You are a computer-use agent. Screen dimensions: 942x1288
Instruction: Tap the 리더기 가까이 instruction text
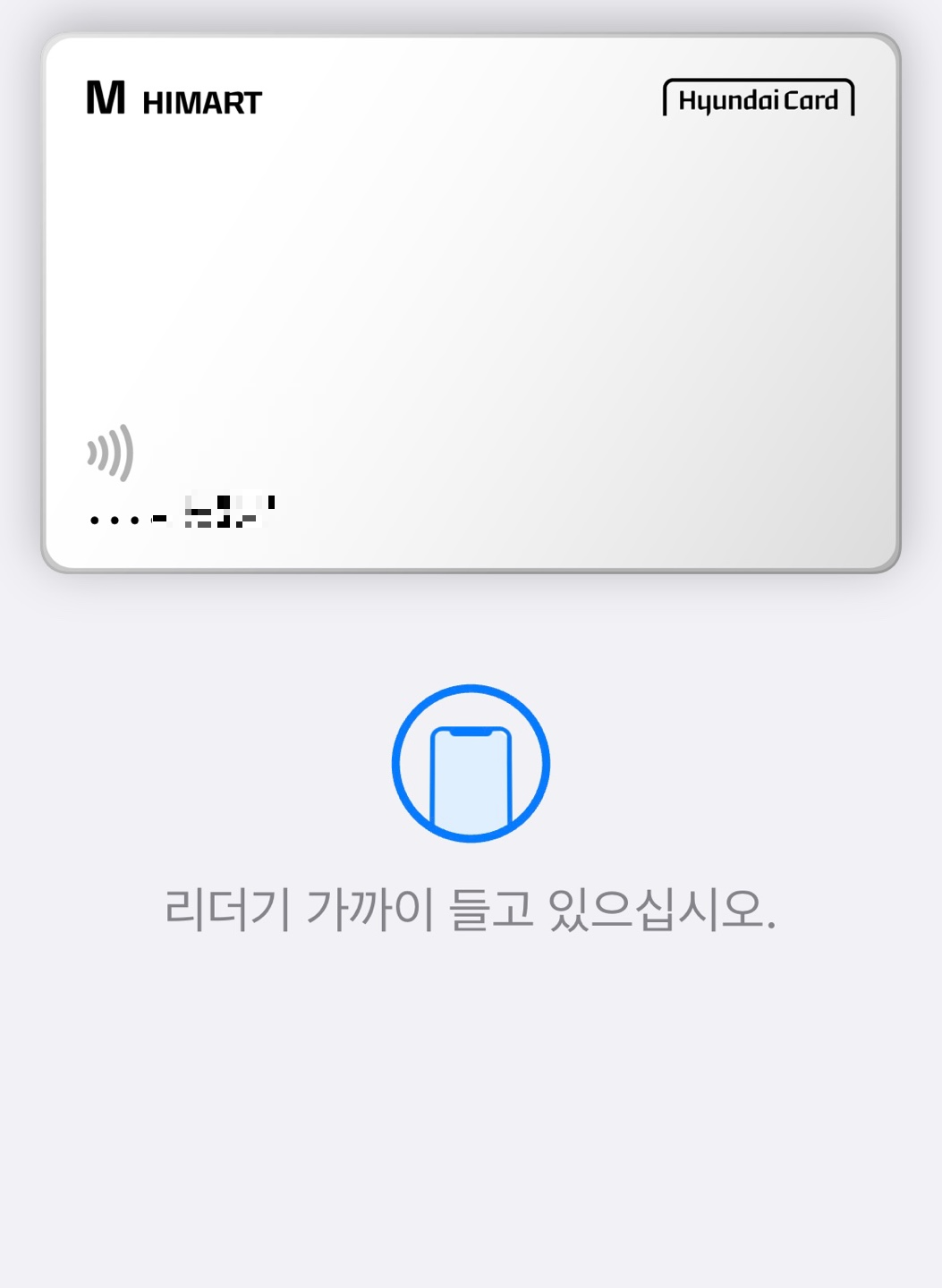coord(471,907)
